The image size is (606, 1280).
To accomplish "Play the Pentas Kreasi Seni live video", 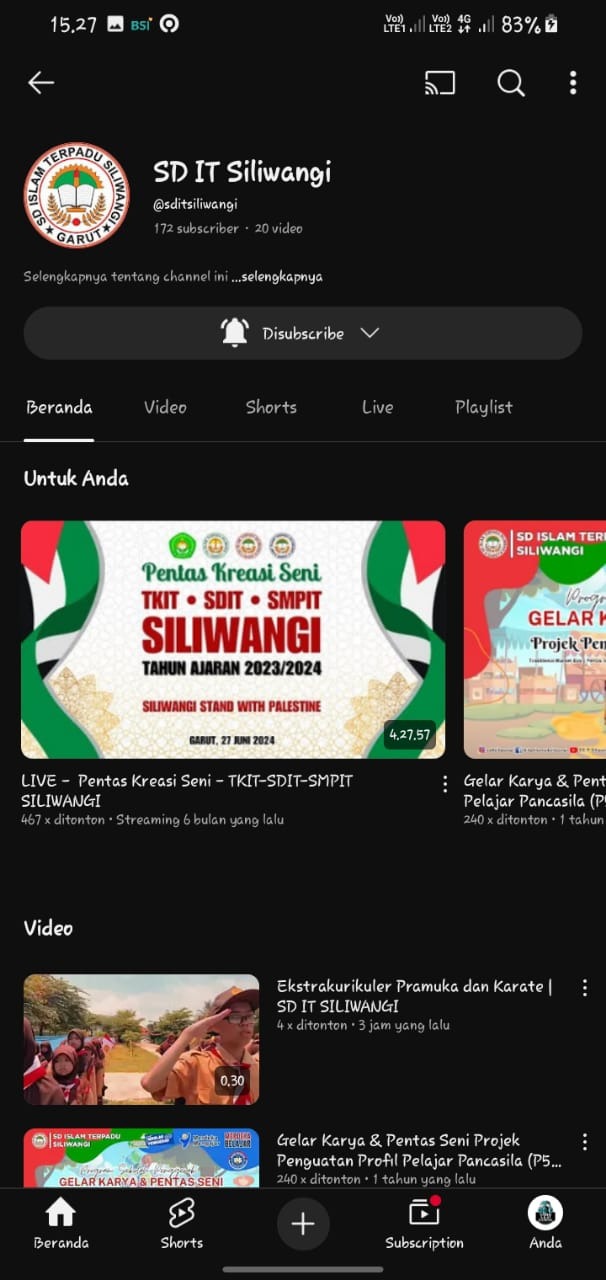I will [x=233, y=639].
